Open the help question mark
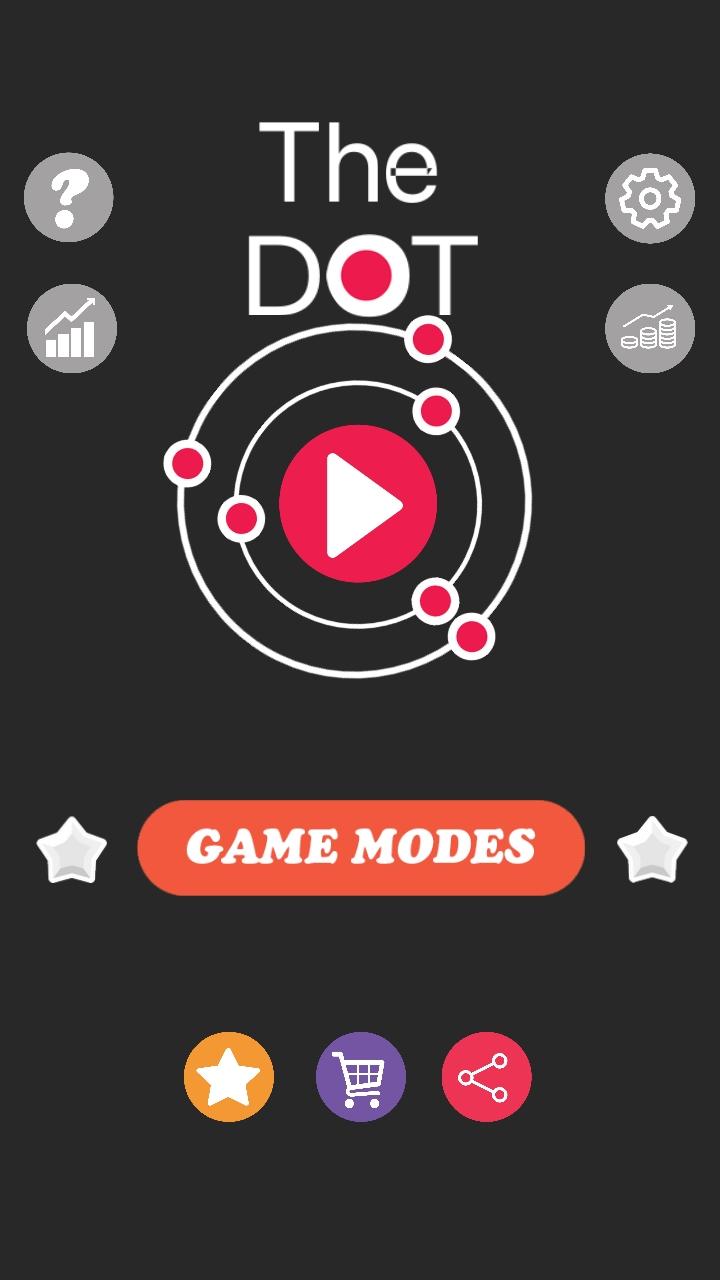The width and height of the screenshot is (720, 1280). point(69,198)
